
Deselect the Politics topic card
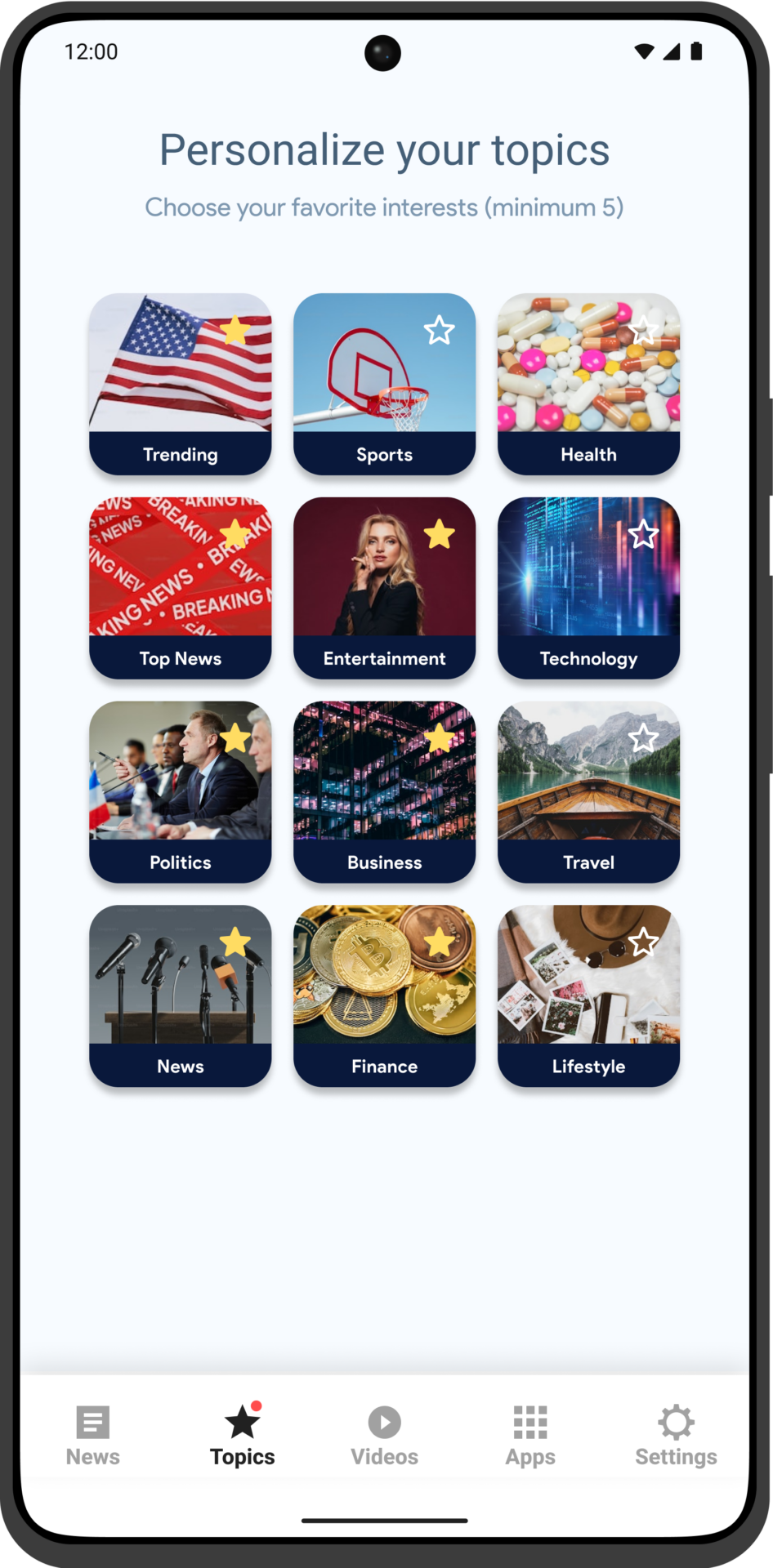tap(235, 738)
